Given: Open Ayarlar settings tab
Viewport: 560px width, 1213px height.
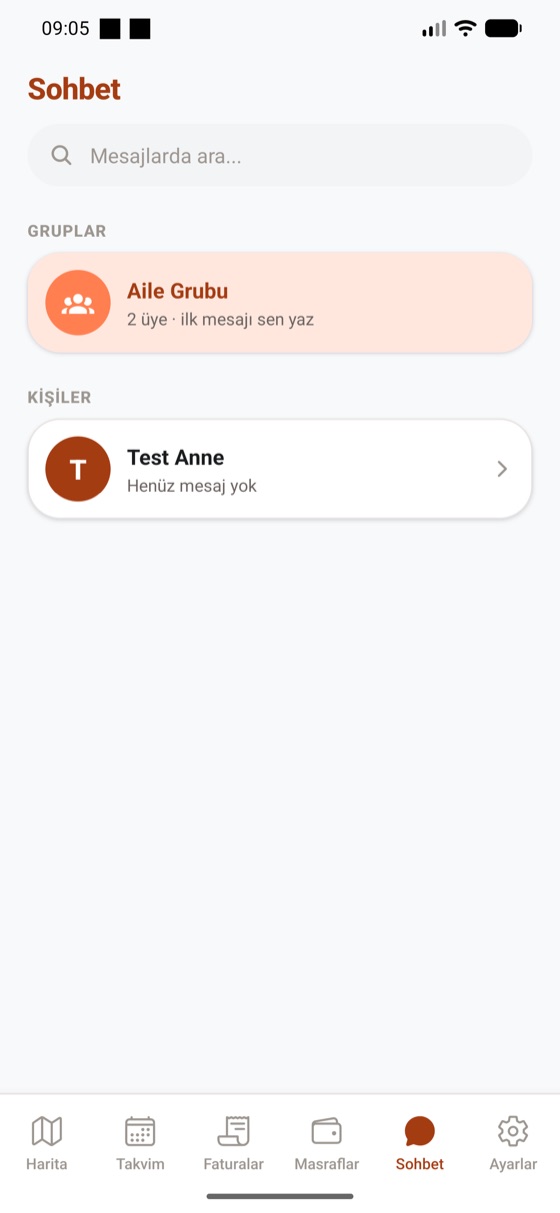Looking at the screenshot, I should pyautogui.click(x=513, y=1143).
